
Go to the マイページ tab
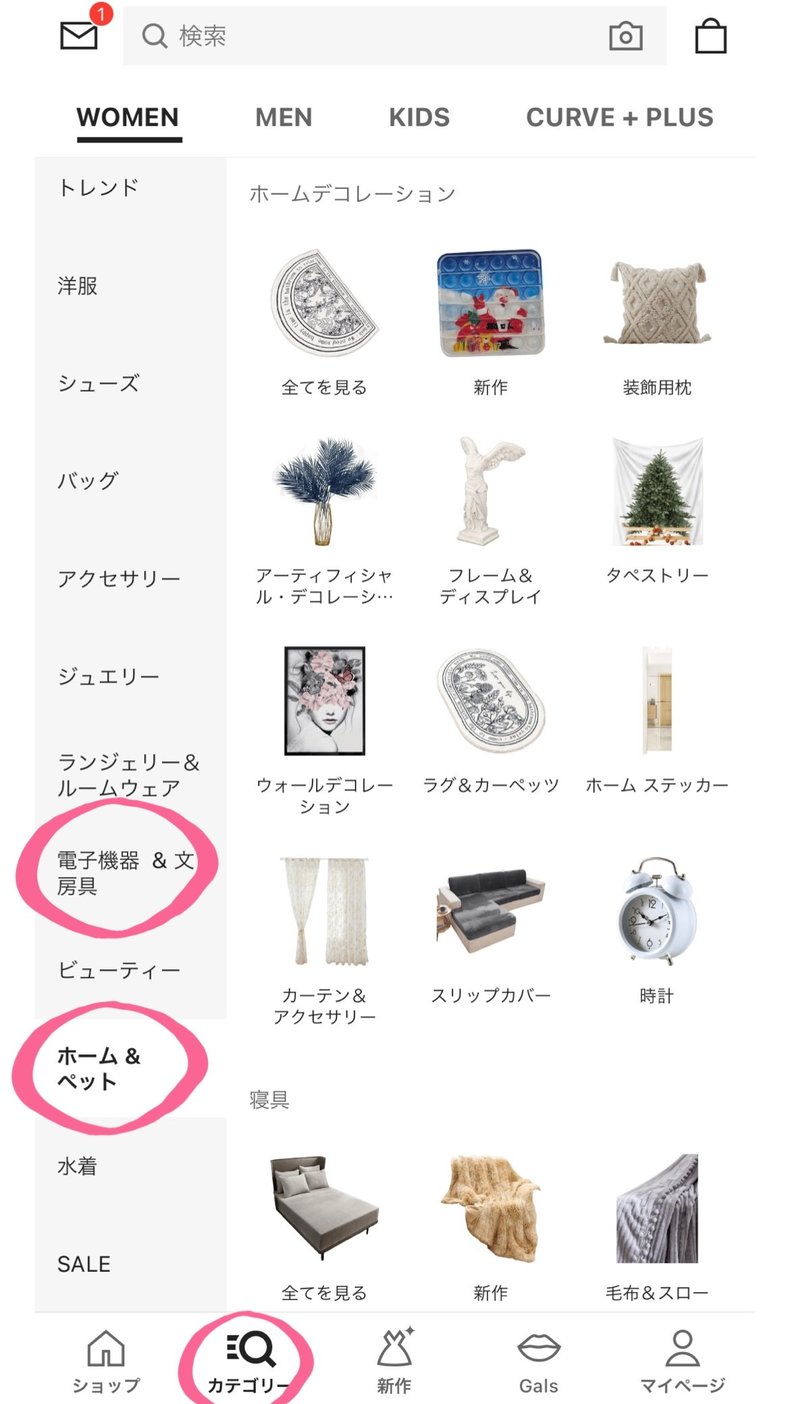point(682,1362)
